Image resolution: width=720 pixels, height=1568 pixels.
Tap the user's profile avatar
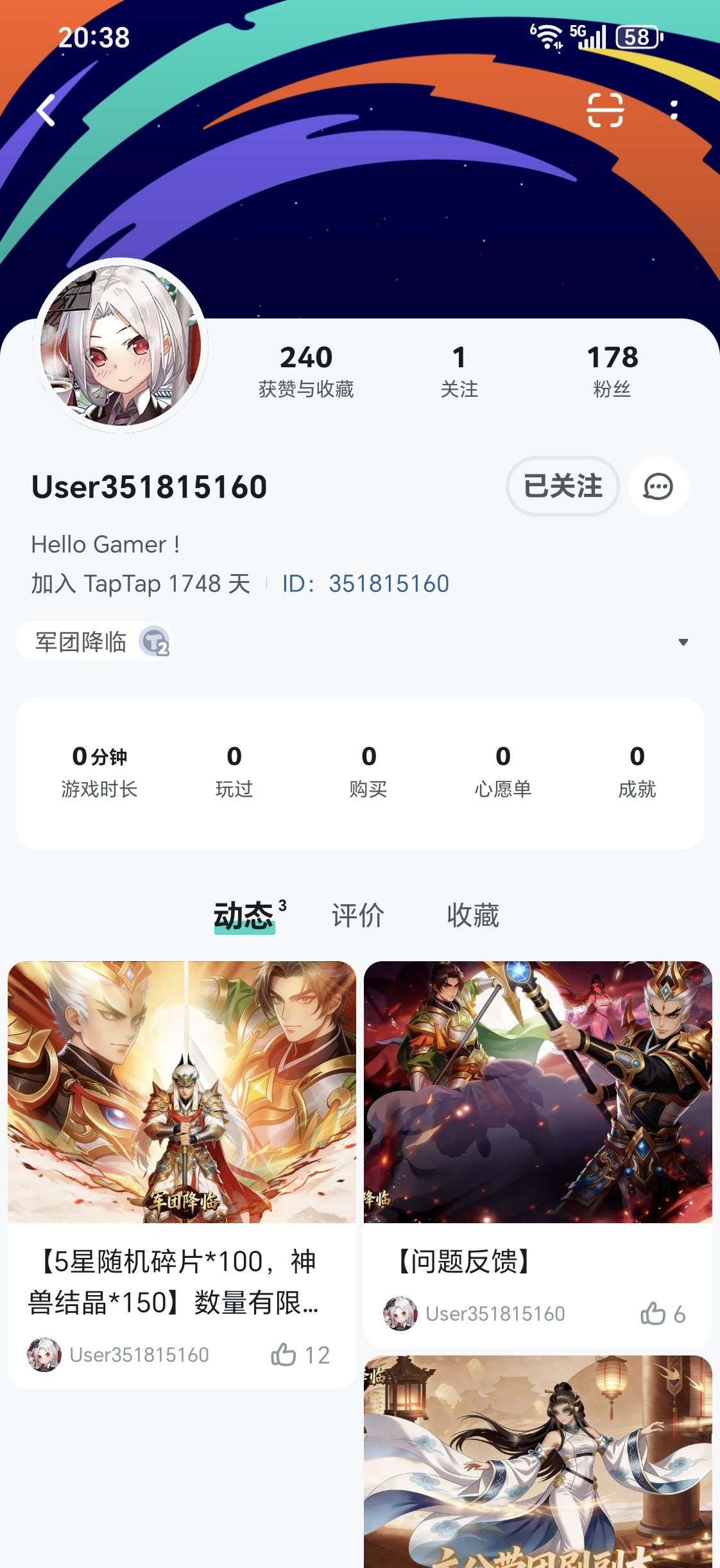click(121, 345)
